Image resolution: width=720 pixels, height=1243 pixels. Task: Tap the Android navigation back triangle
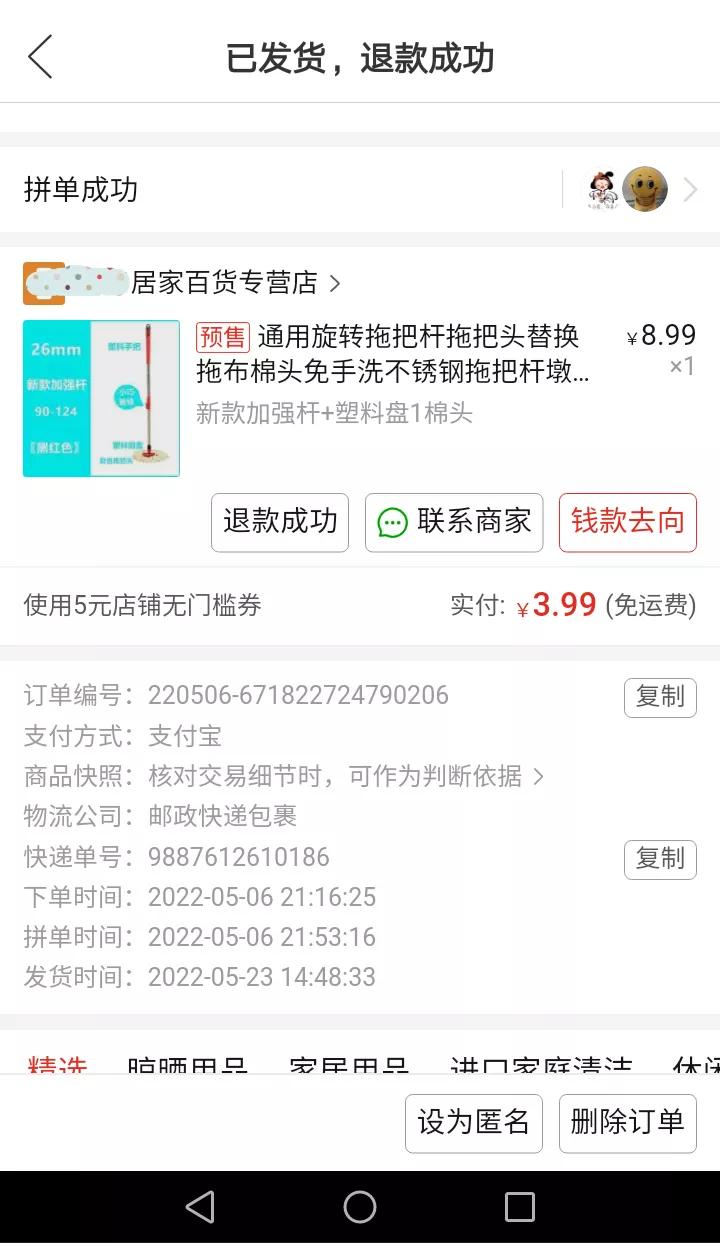point(200,1207)
